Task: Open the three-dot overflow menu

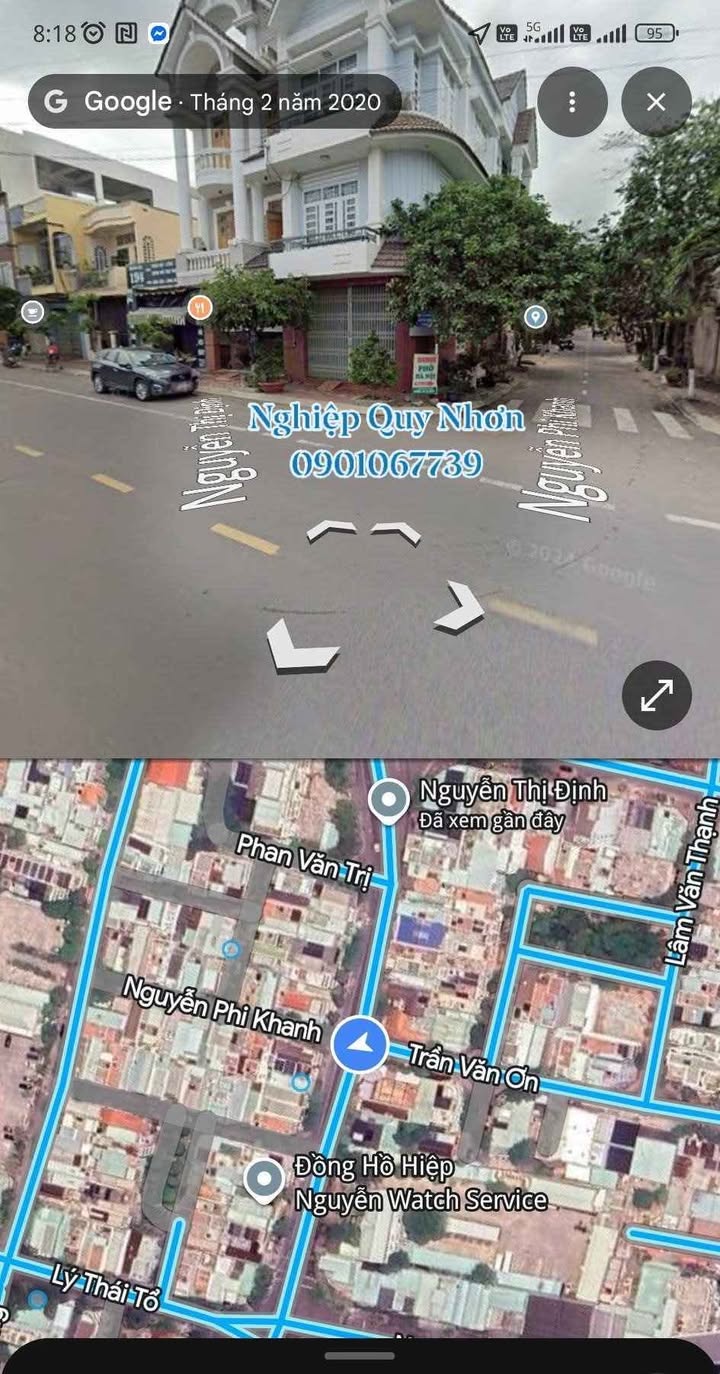Action: (572, 102)
